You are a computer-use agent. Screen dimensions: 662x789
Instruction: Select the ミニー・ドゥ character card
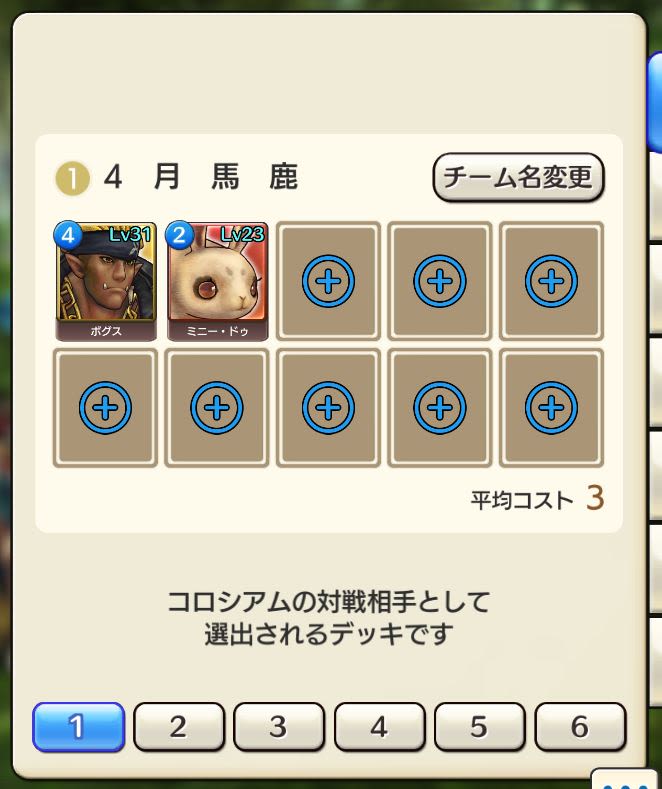pyautogui.click(x=217, y=280)
